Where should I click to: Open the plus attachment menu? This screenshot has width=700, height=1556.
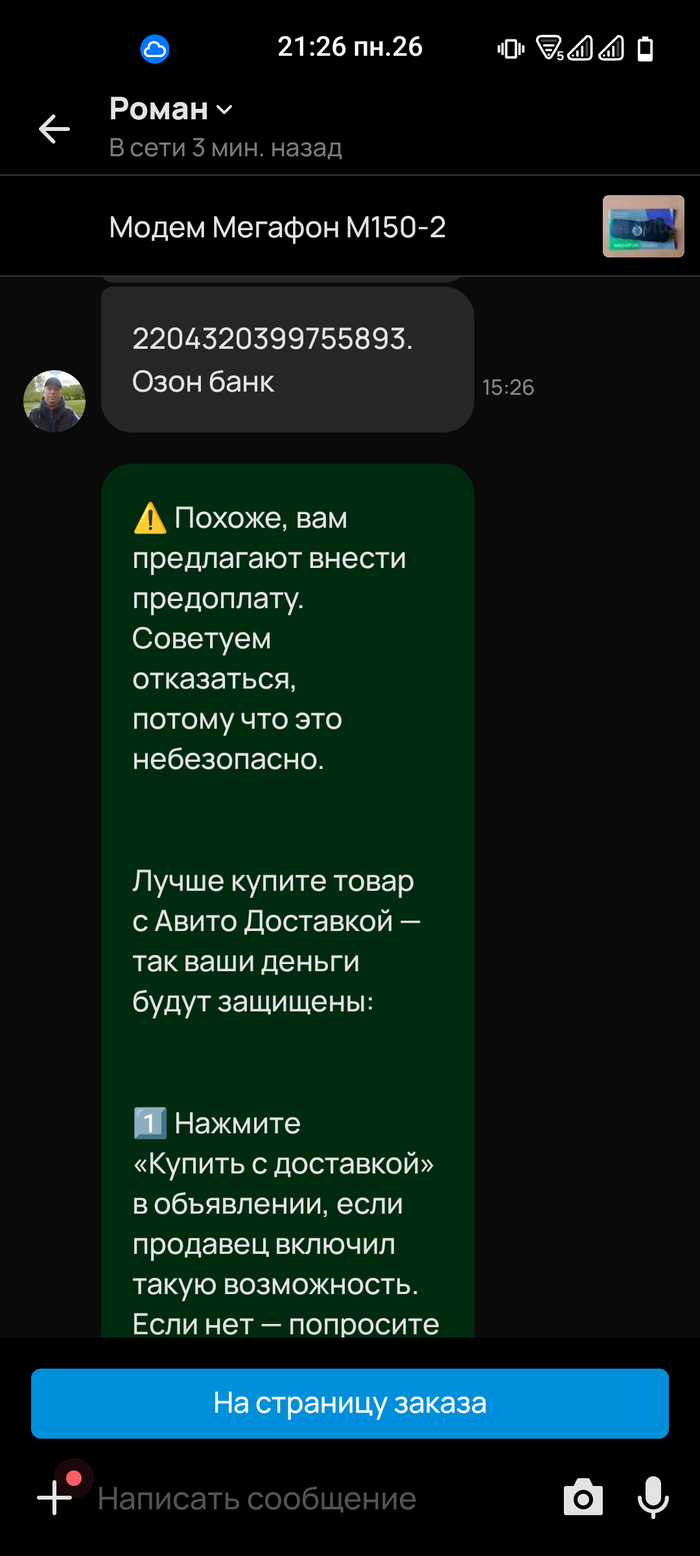tap(54, 1497)
